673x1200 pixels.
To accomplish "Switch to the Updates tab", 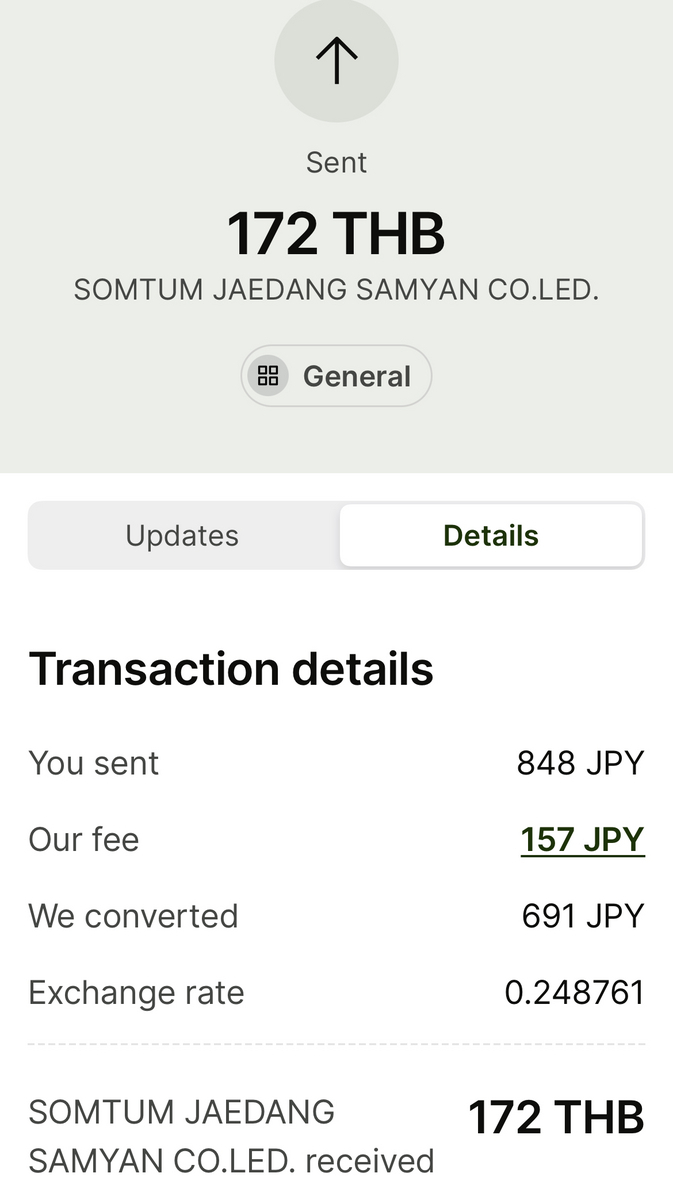I will pos(183,536).
